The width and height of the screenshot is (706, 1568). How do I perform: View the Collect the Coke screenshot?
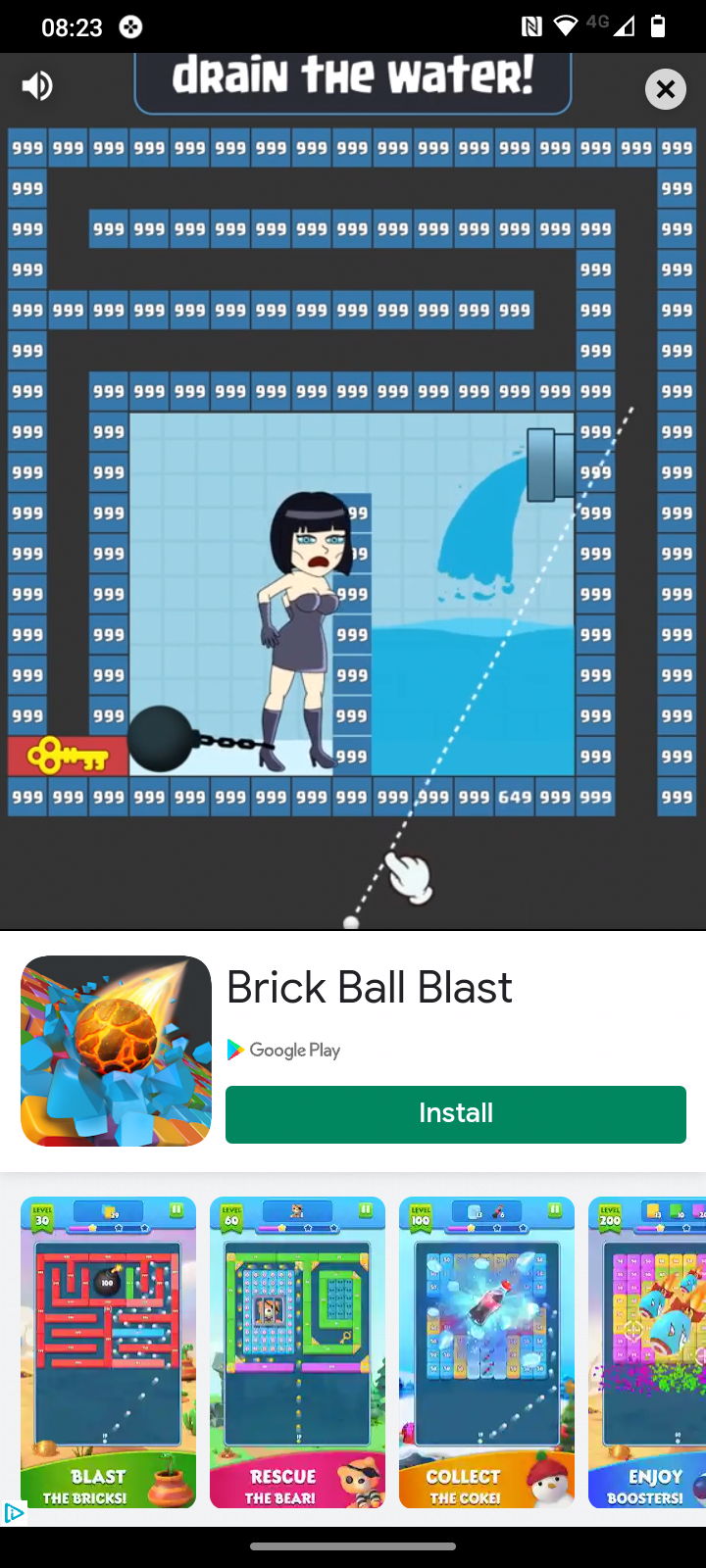pos(486,1352)
